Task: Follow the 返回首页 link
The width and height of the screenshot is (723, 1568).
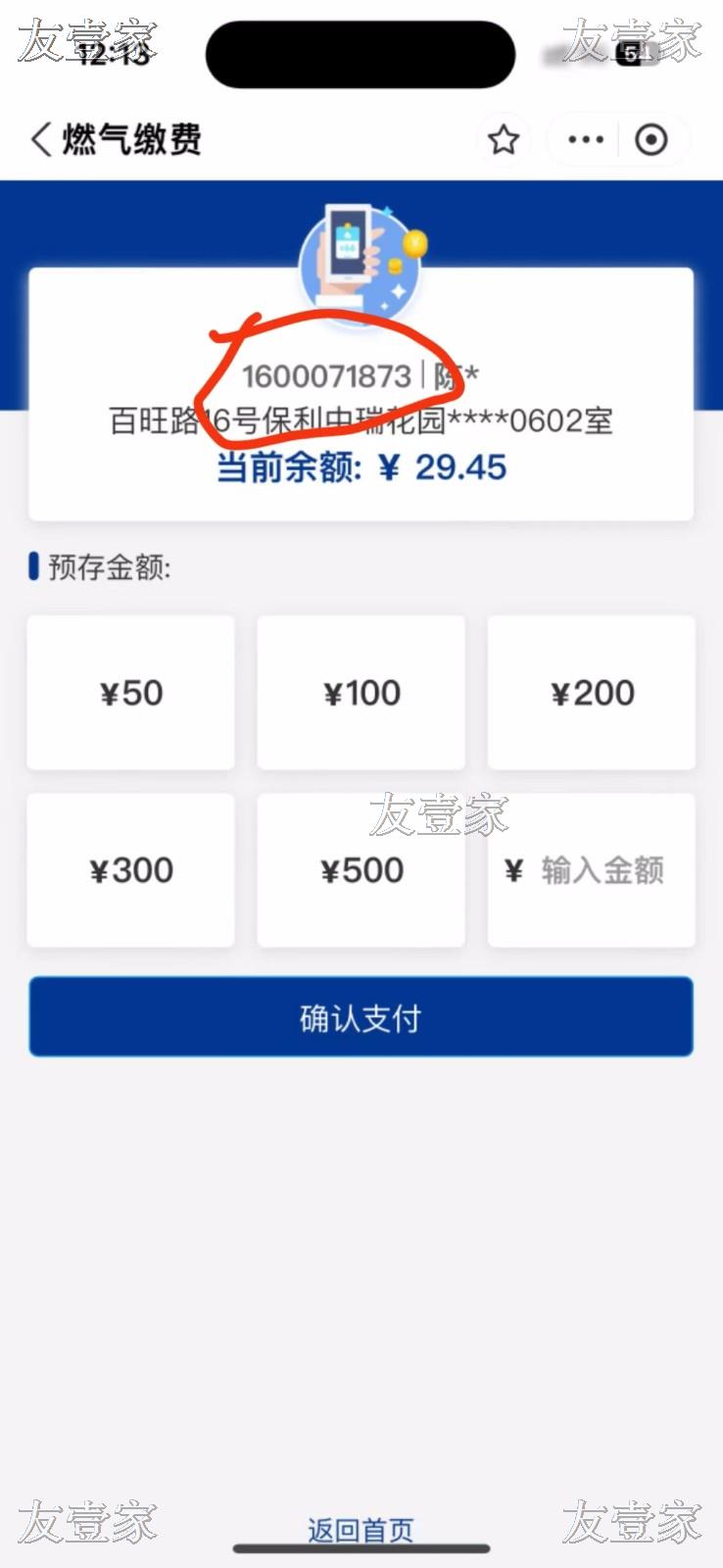Action: tap(361, 1530)
